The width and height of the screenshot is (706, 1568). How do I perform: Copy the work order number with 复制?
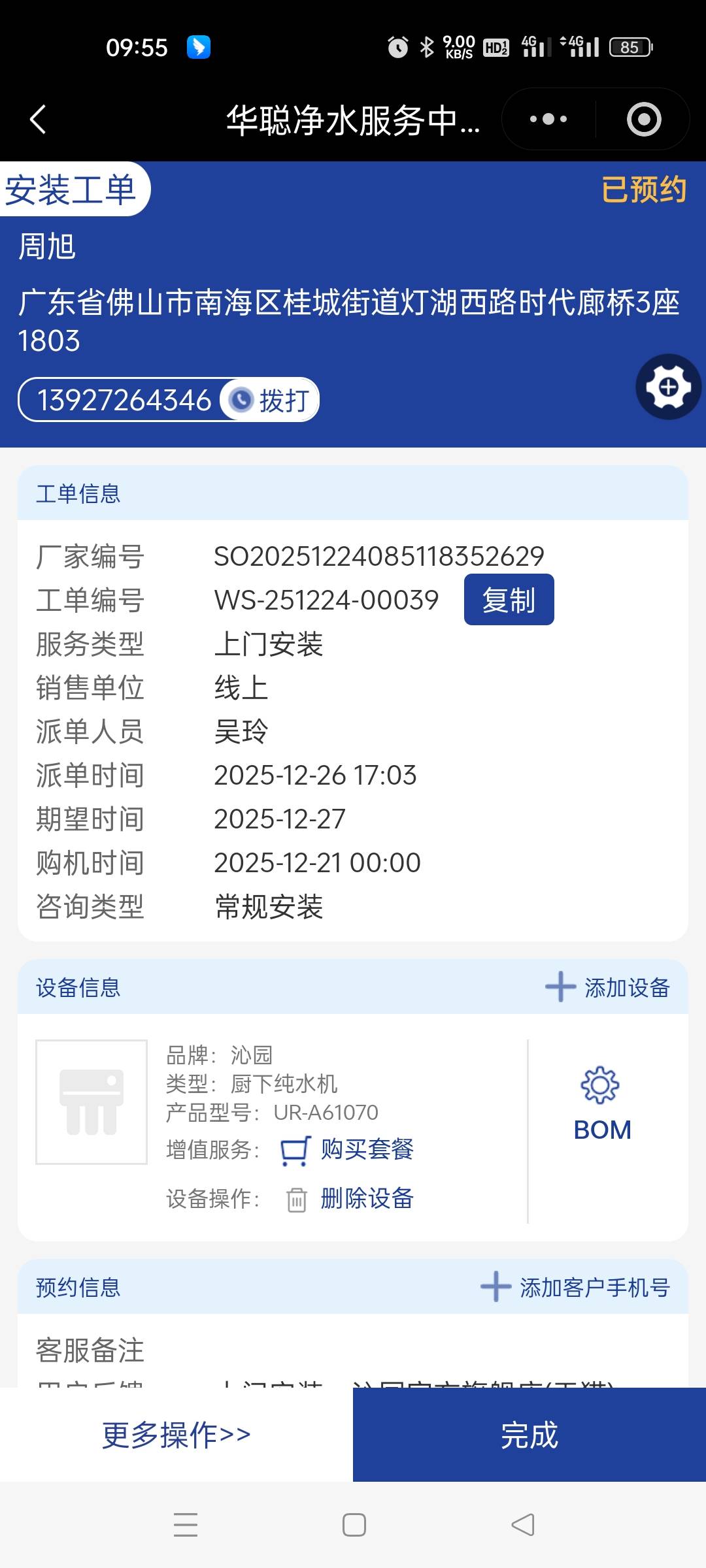[509, 600]
